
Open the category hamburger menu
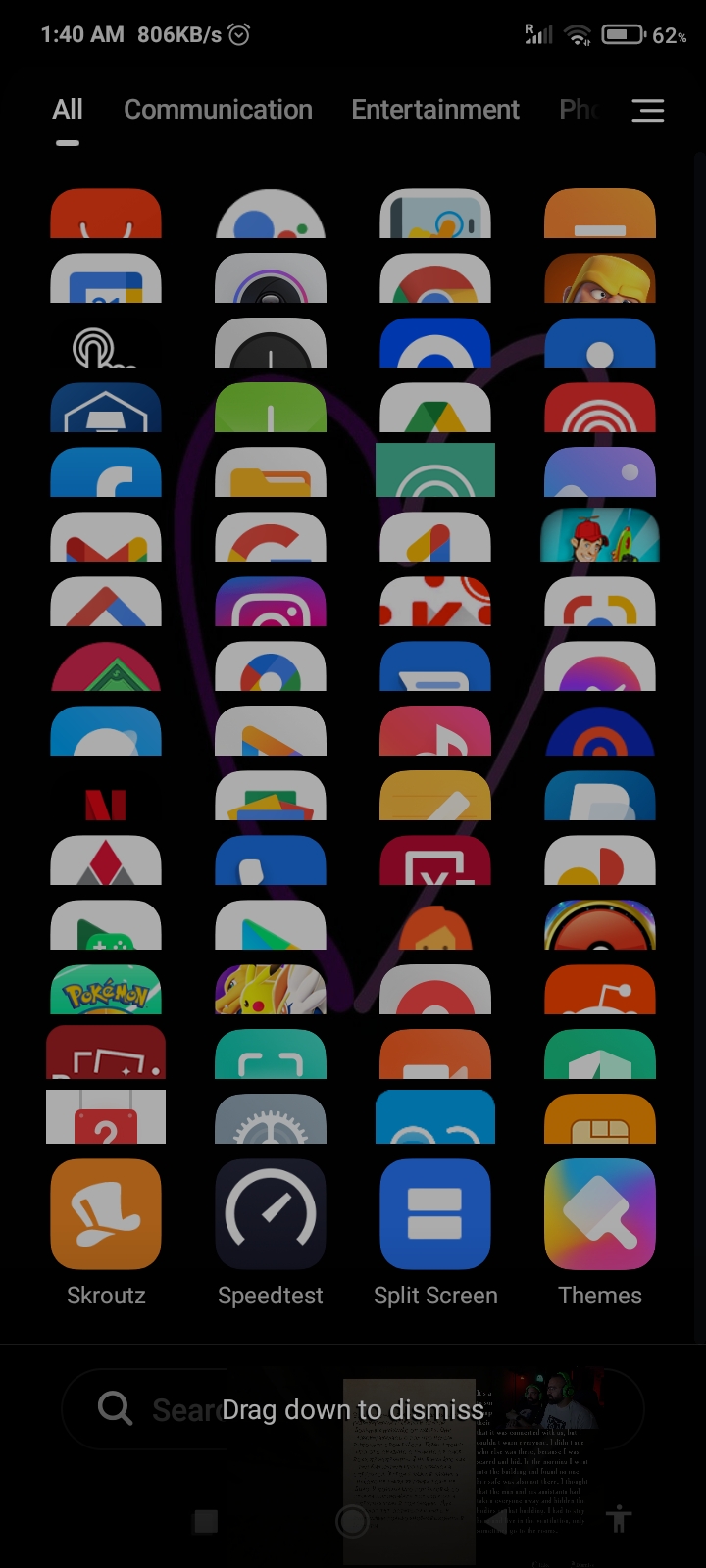(648, 111)
